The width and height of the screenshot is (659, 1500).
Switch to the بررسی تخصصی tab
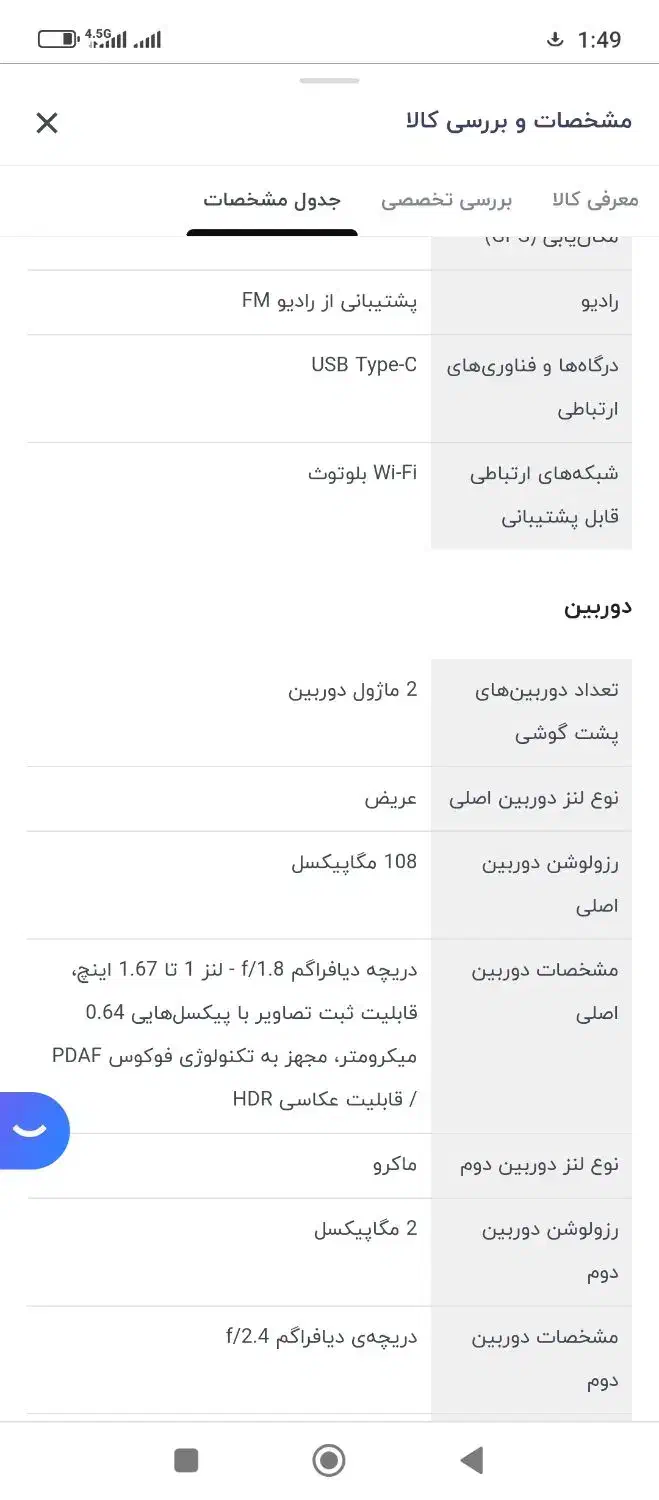click(446, 200)
